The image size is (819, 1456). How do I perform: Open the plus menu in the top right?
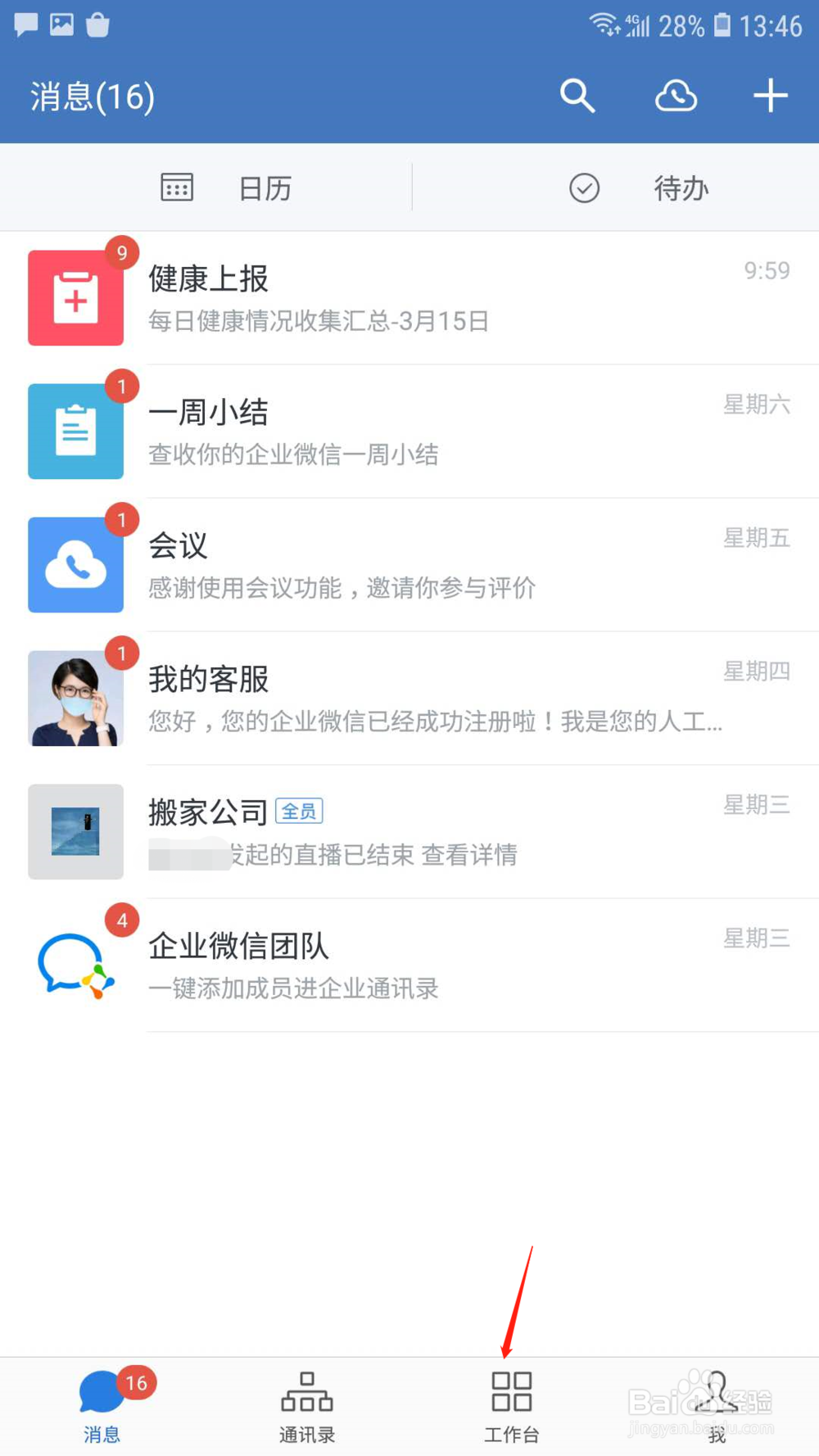pyautogui.click(x=769, y=96)
